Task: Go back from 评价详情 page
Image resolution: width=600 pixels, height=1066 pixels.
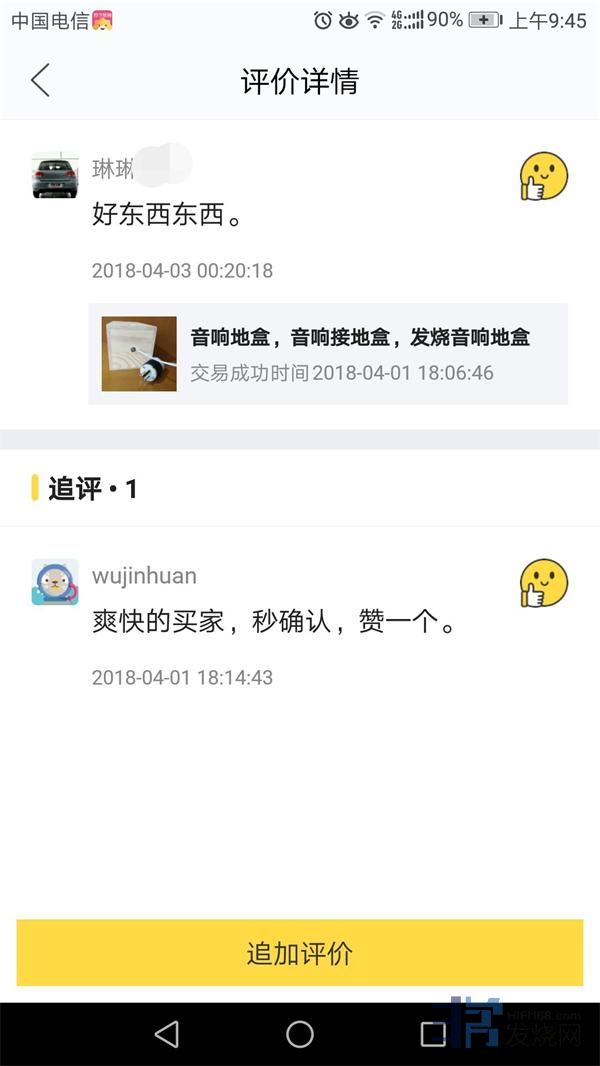Action: coord(40,80)
